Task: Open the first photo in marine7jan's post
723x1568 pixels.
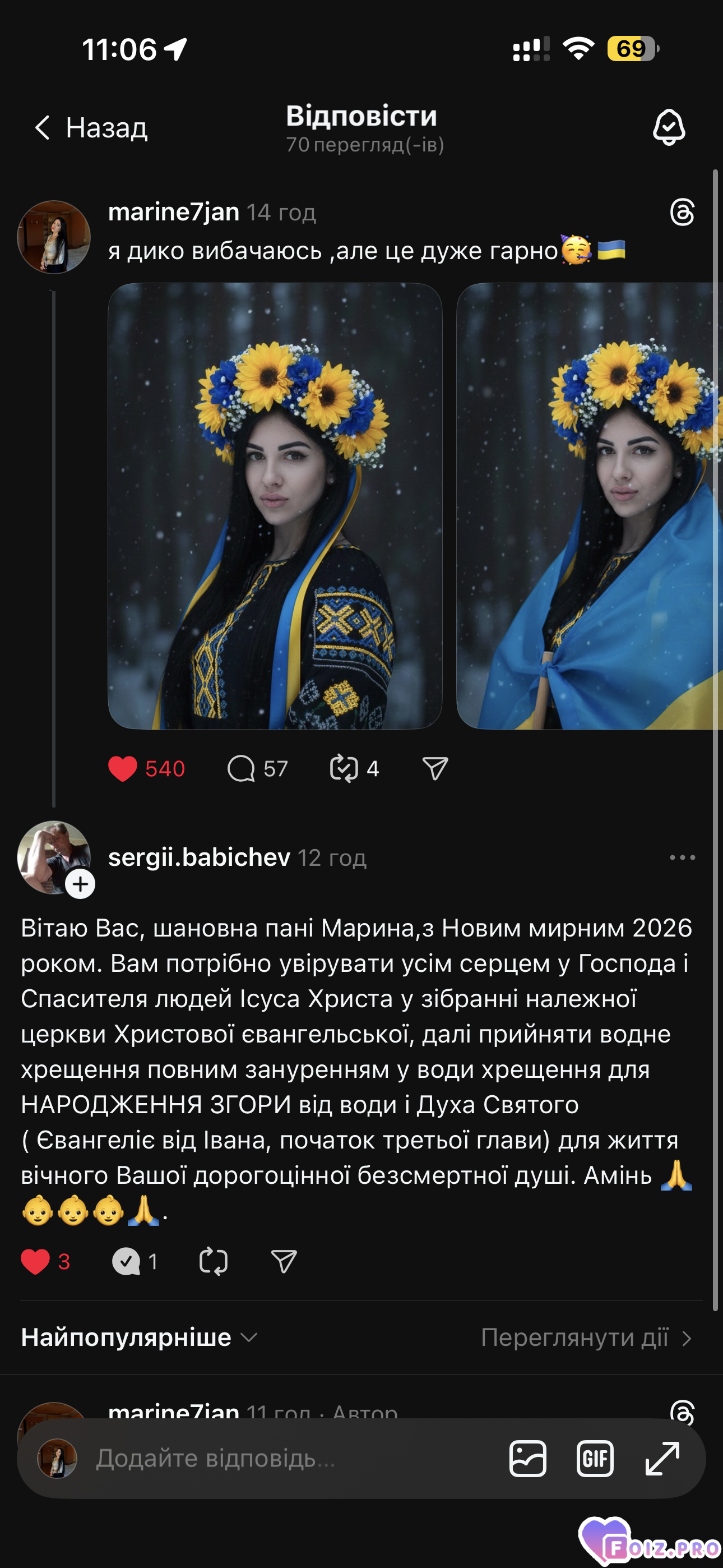Action: pos(275,505)
